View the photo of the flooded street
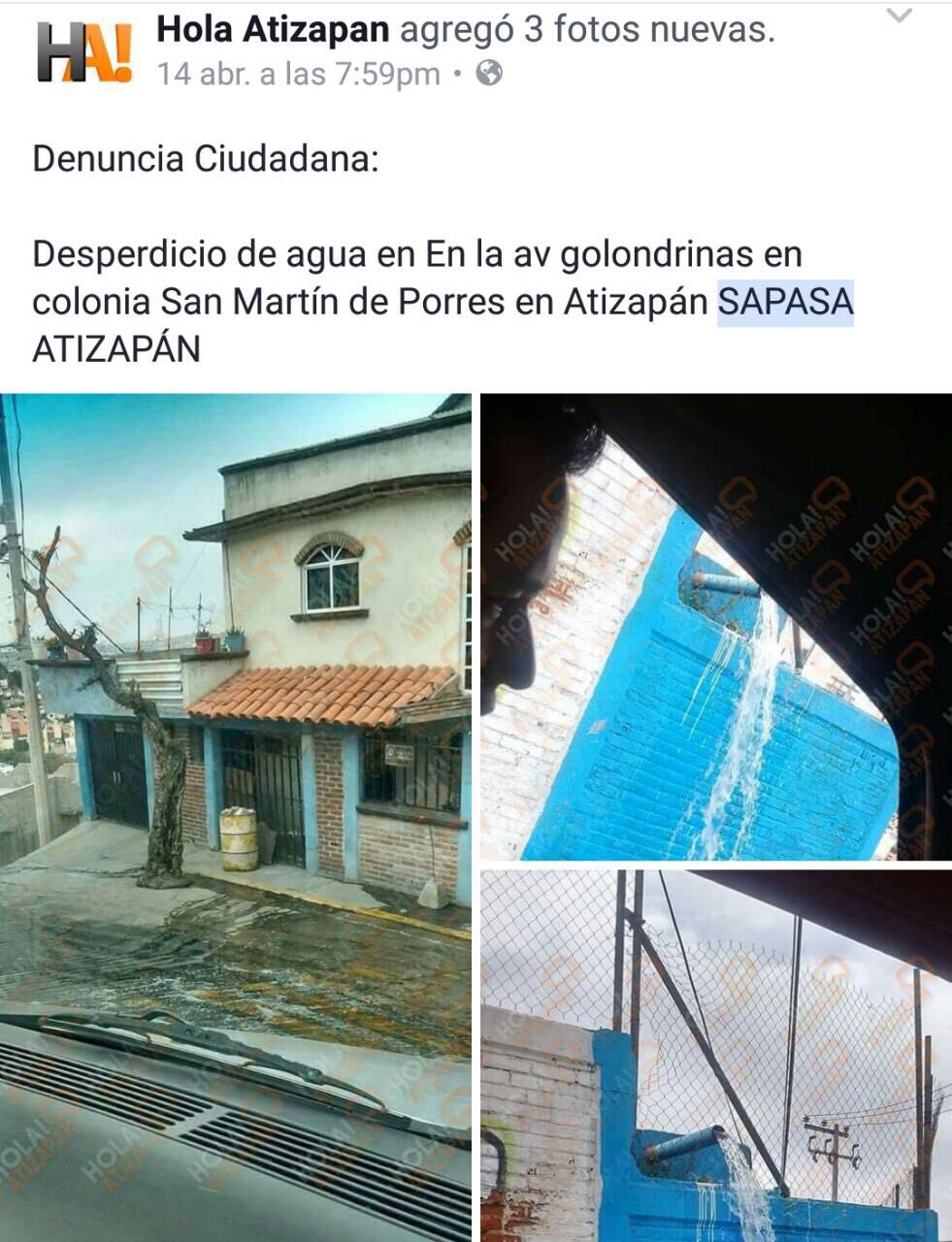The image size is (952, 1242). point(236,815)
